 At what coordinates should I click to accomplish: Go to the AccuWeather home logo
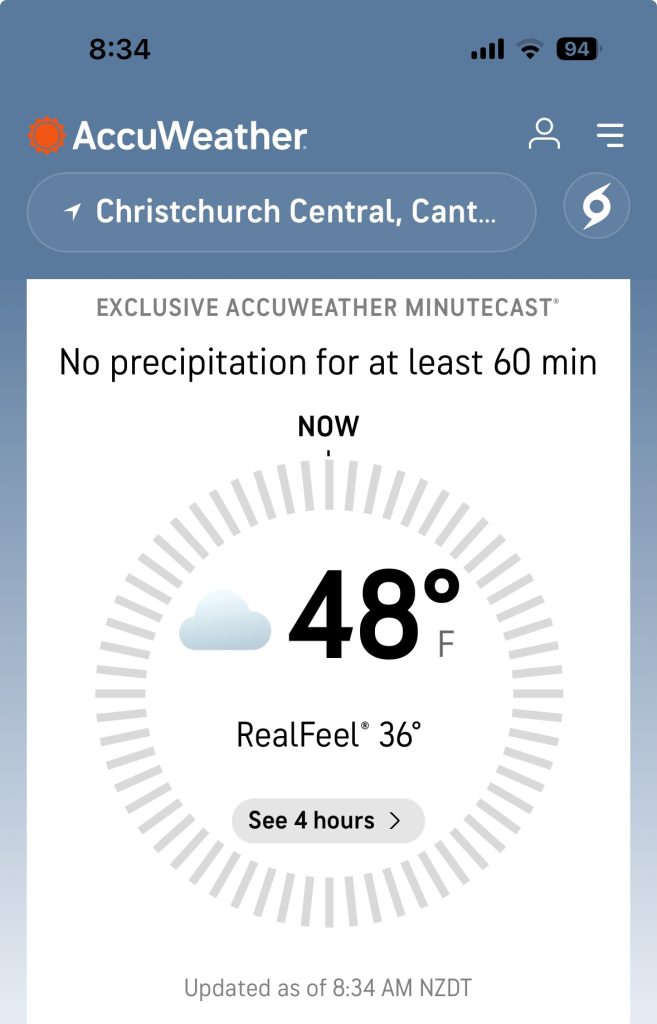coord(168,135)
